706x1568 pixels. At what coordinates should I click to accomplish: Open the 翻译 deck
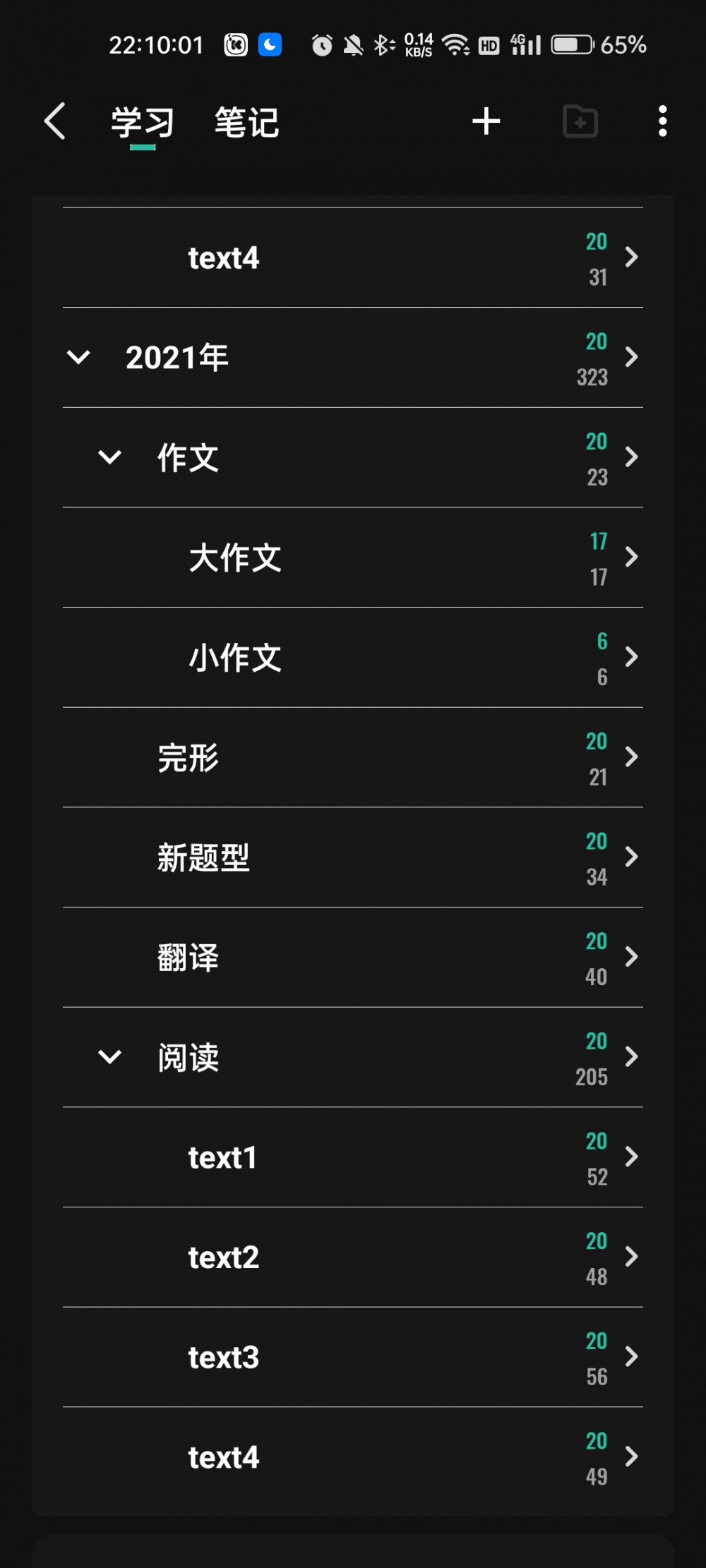click(x=353, y=958)
